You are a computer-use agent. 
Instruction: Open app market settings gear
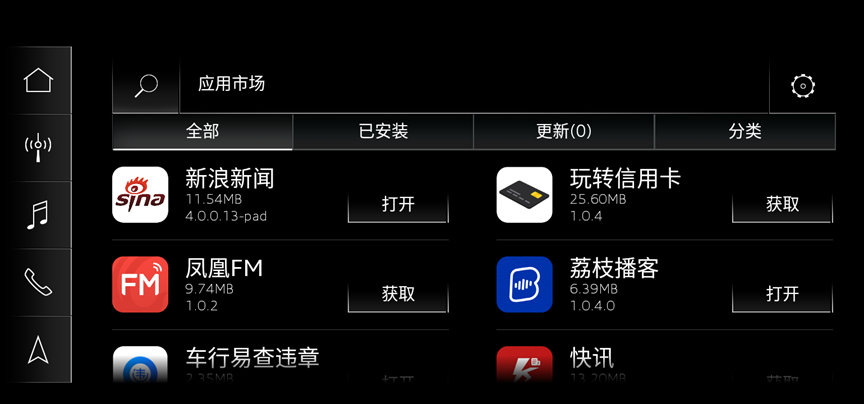click(x=802, y=86)
